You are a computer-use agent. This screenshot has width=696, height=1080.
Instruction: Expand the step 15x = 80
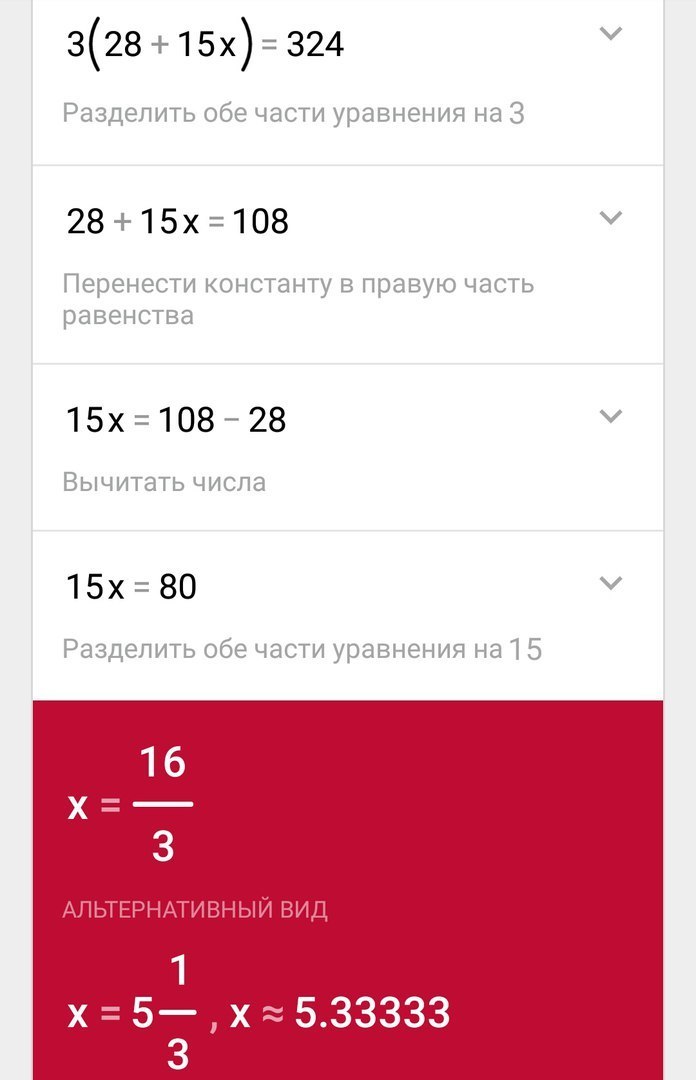pyautogui.click(x=610, y=583)
